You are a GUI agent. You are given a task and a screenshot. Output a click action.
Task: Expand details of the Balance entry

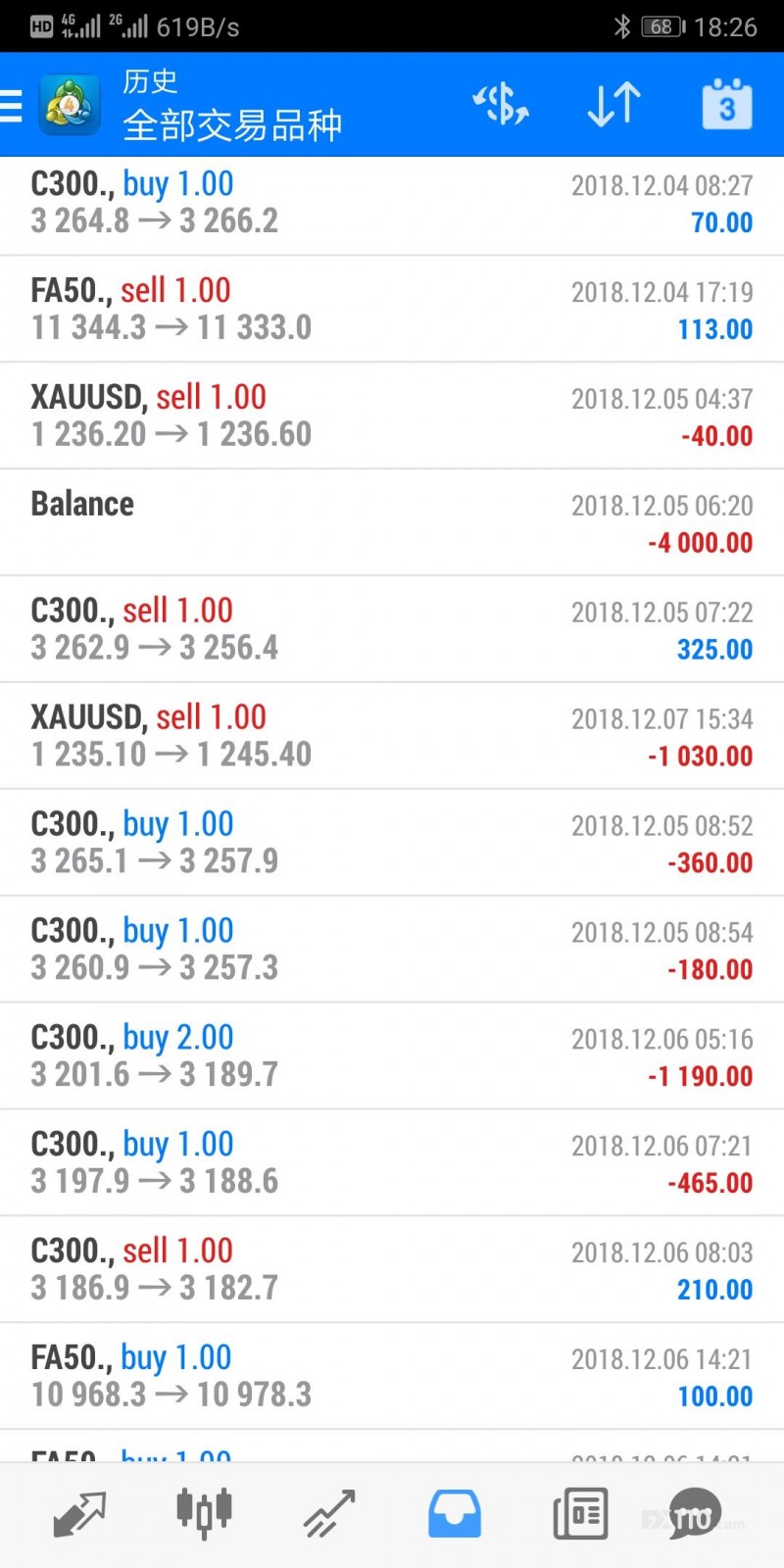[x=392, y=521]
